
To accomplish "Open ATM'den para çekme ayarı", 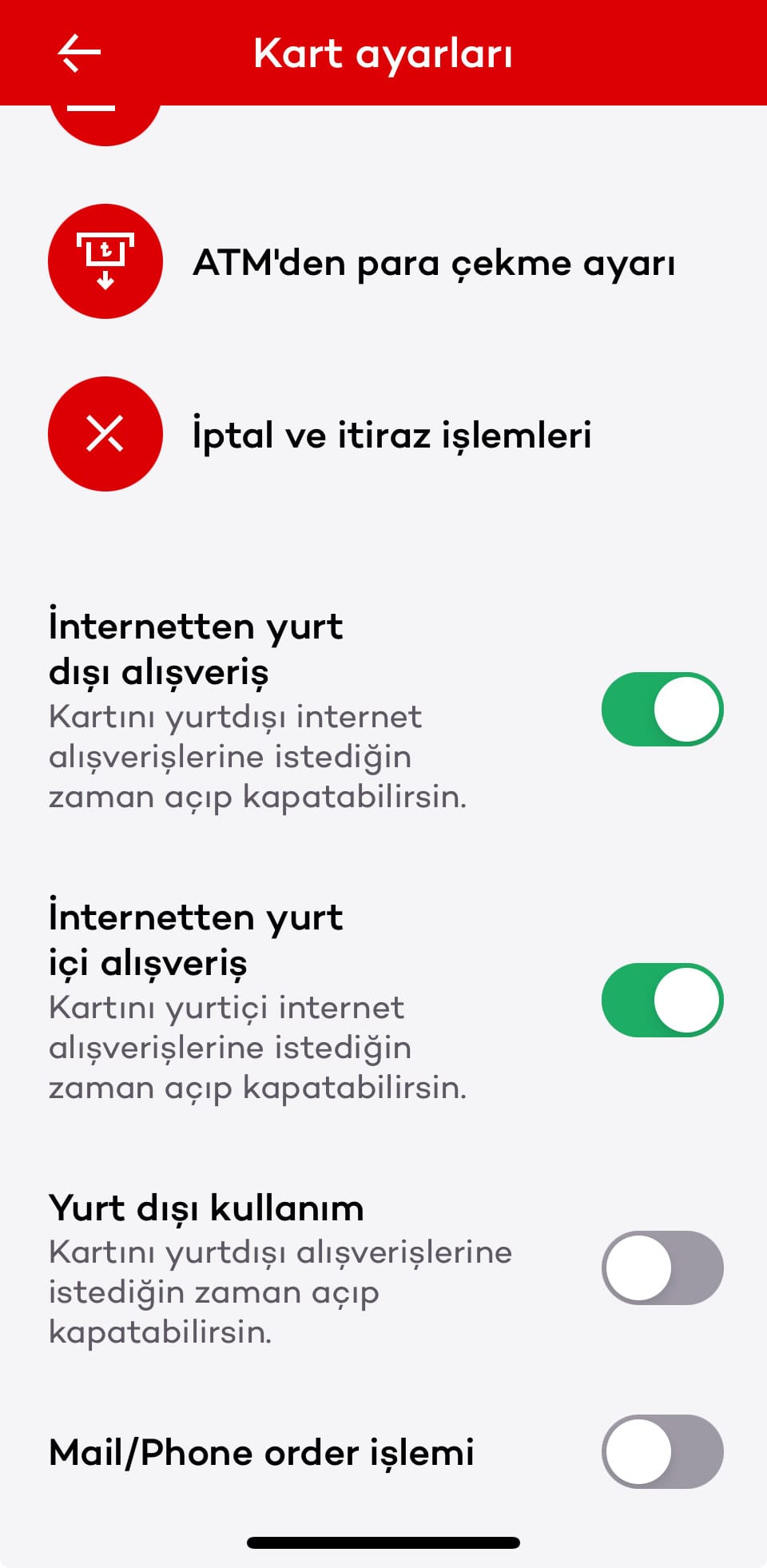I will point(434,262).
